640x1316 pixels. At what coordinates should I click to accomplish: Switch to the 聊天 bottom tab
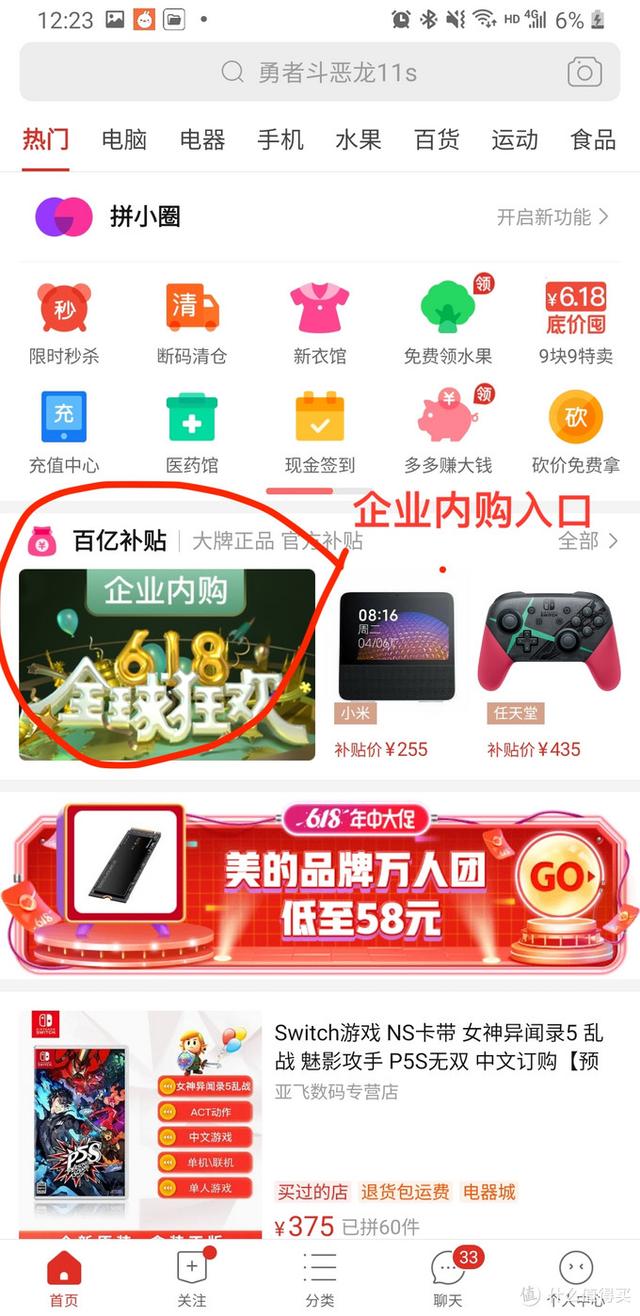(x=448, y=1277)
